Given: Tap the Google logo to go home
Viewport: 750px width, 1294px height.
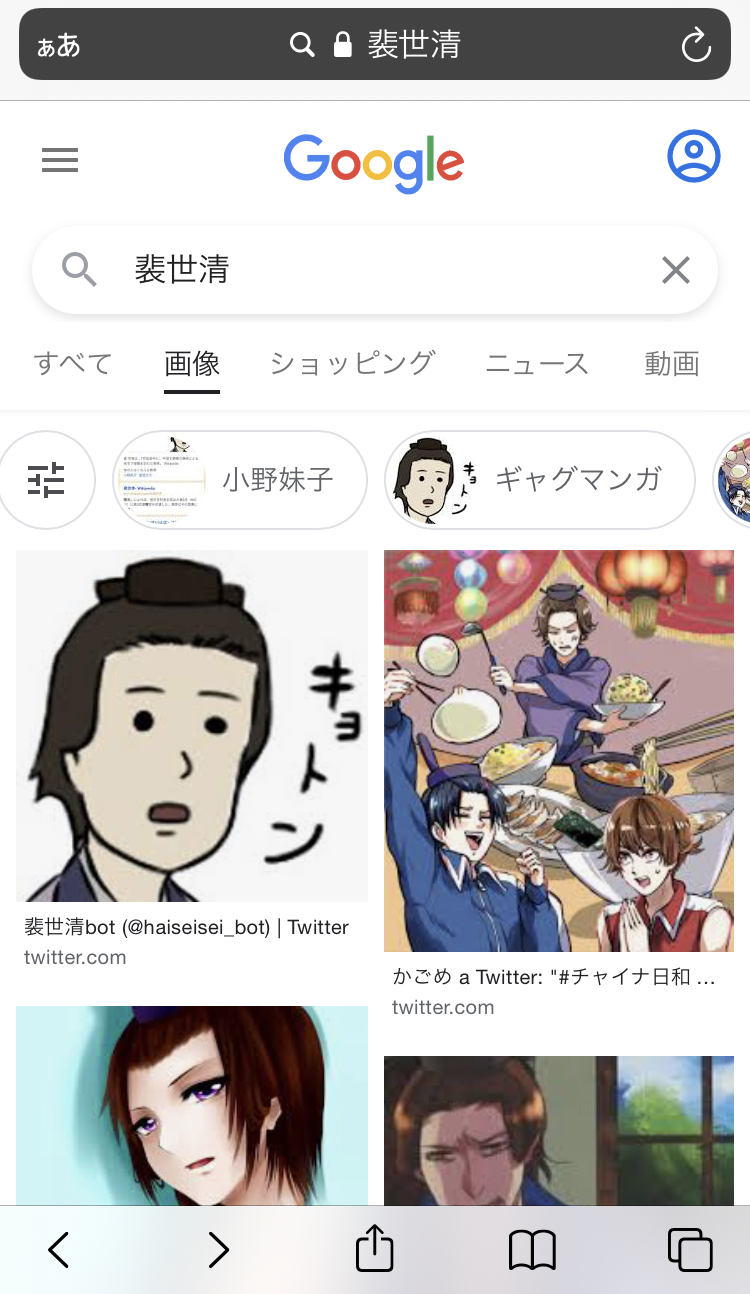Looking at the screenshot, I should click(374, 163).
